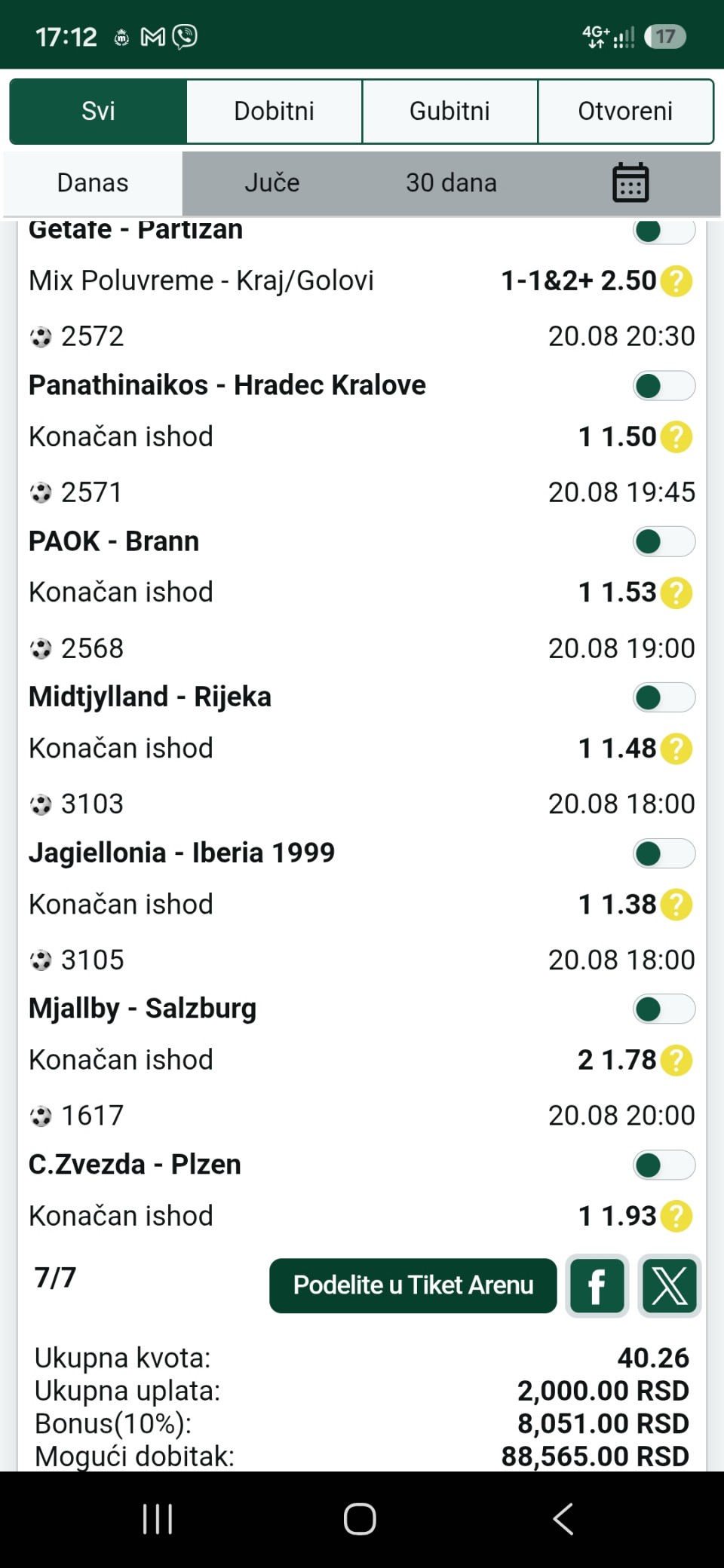Share the ticket on X
Viewport: 724px width, 1568px height.
[x=670, y=1286]
